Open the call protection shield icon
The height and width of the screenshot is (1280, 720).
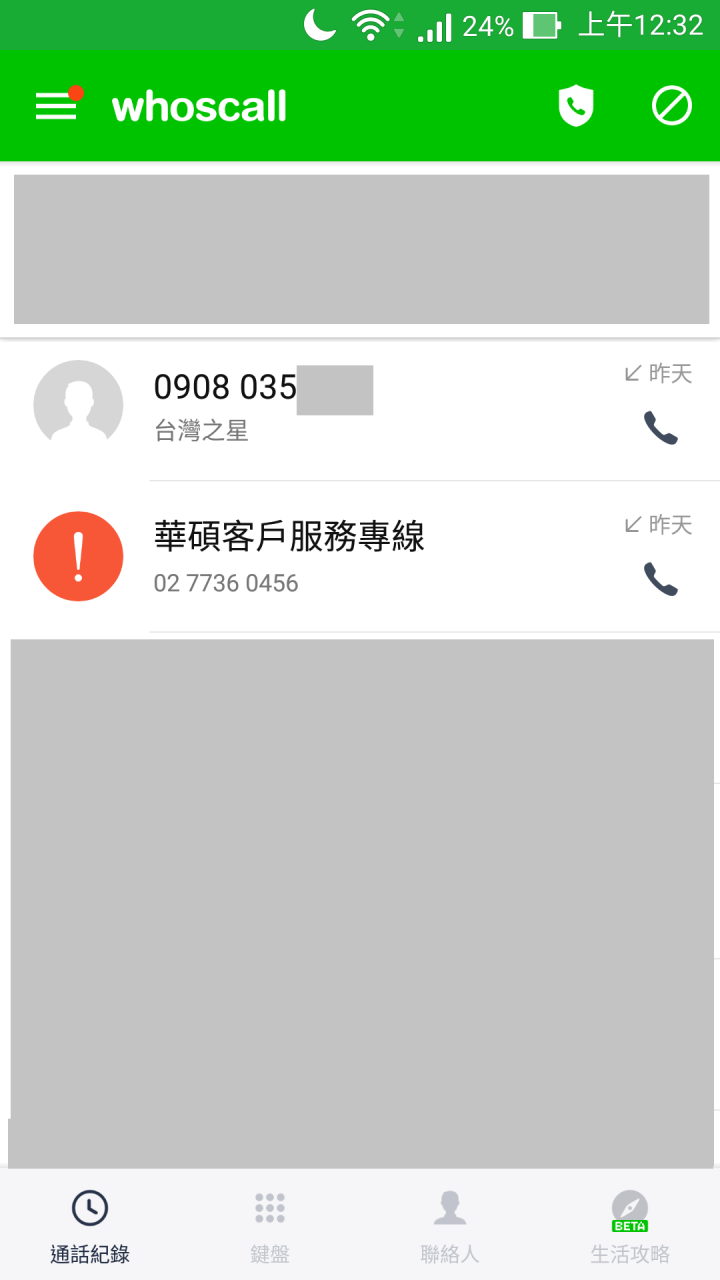pyautogui.click(x=575, y=106)
